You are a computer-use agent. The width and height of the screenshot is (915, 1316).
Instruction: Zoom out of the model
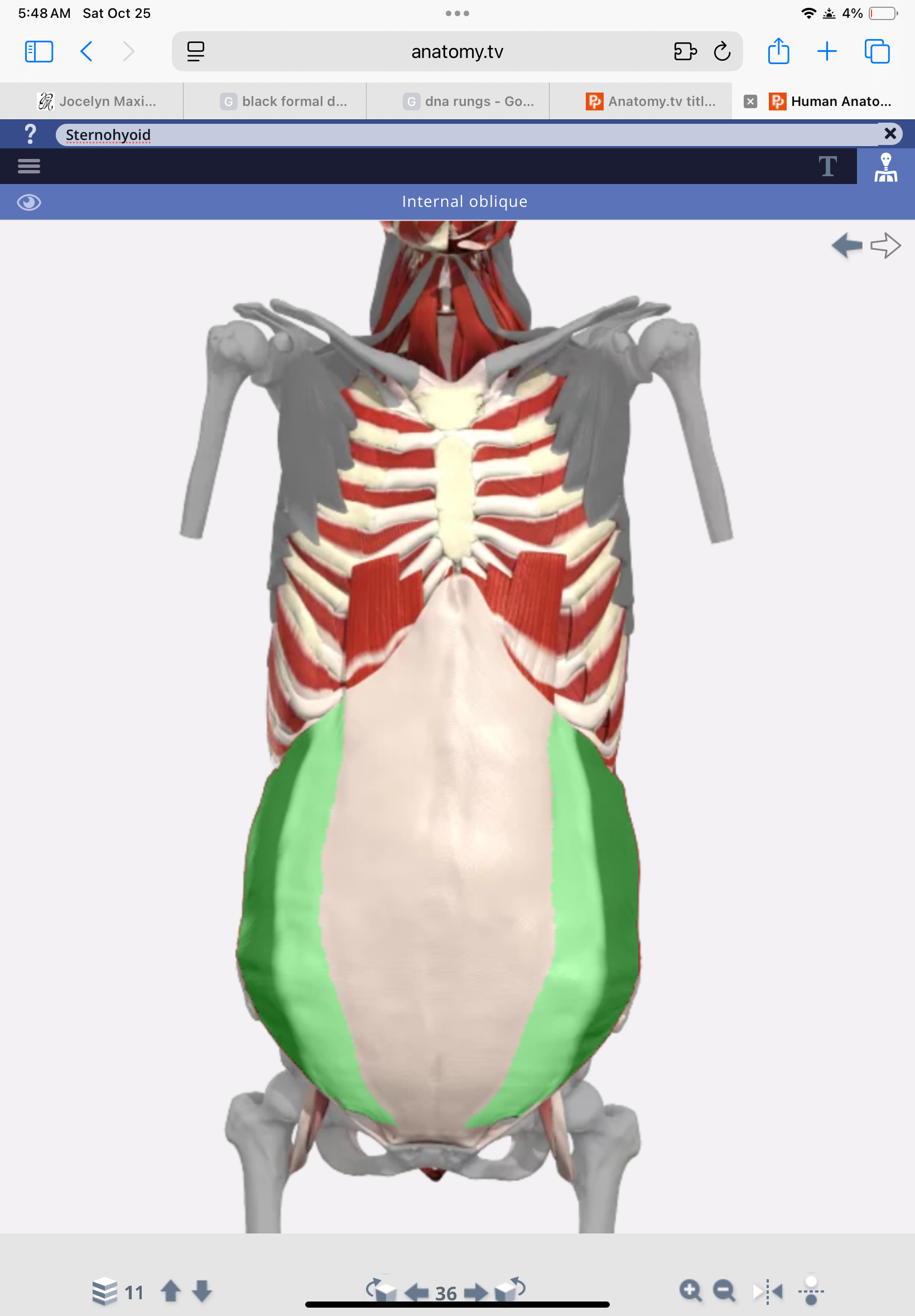pyautogui.click(x=724, y=1291)
